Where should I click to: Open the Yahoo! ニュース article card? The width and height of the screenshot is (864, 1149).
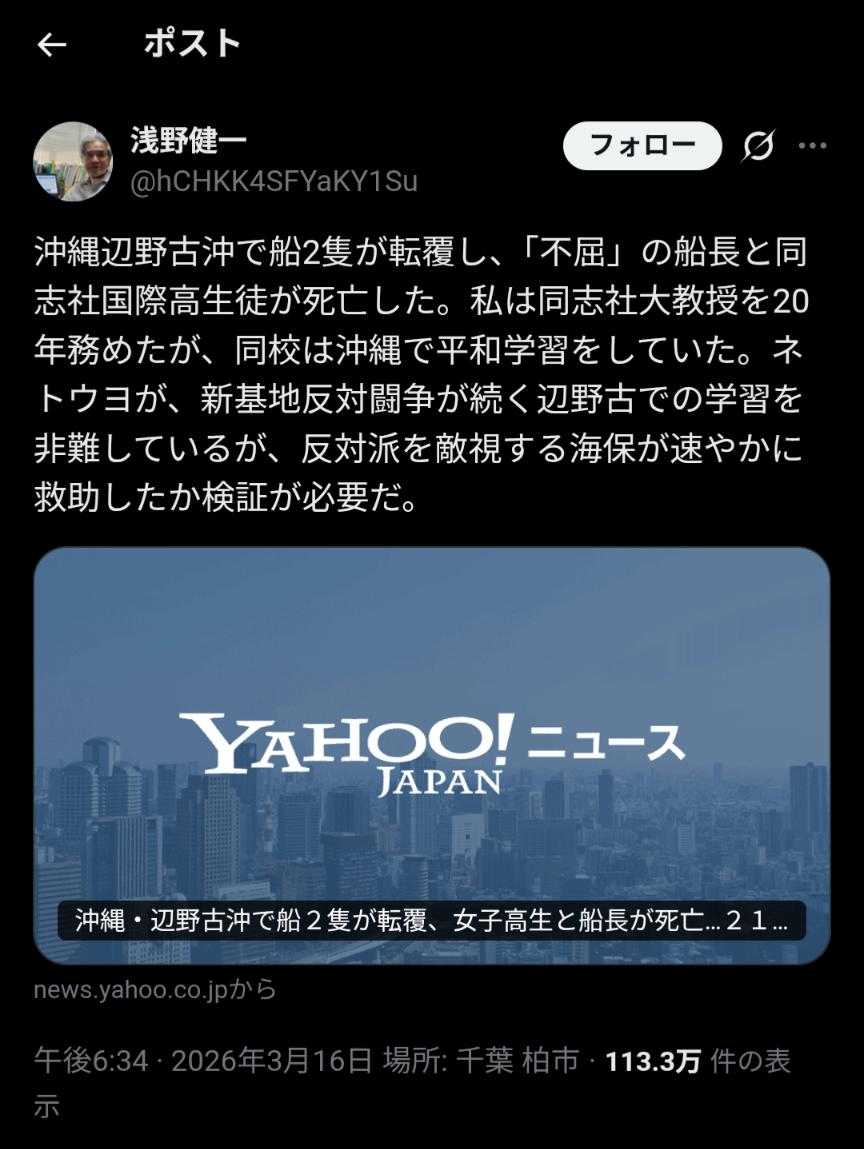[432, 756]
